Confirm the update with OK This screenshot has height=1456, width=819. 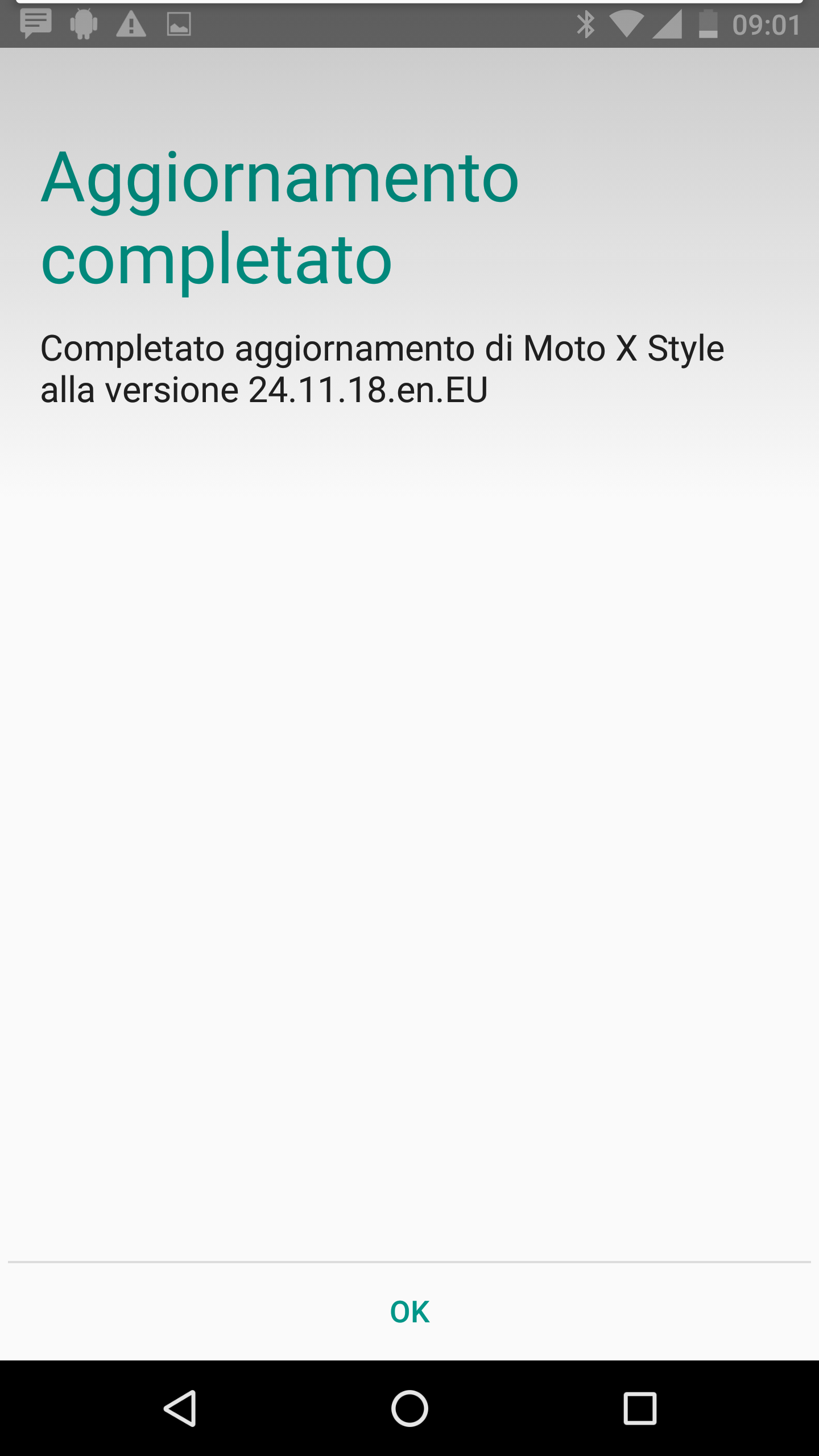409,1312
